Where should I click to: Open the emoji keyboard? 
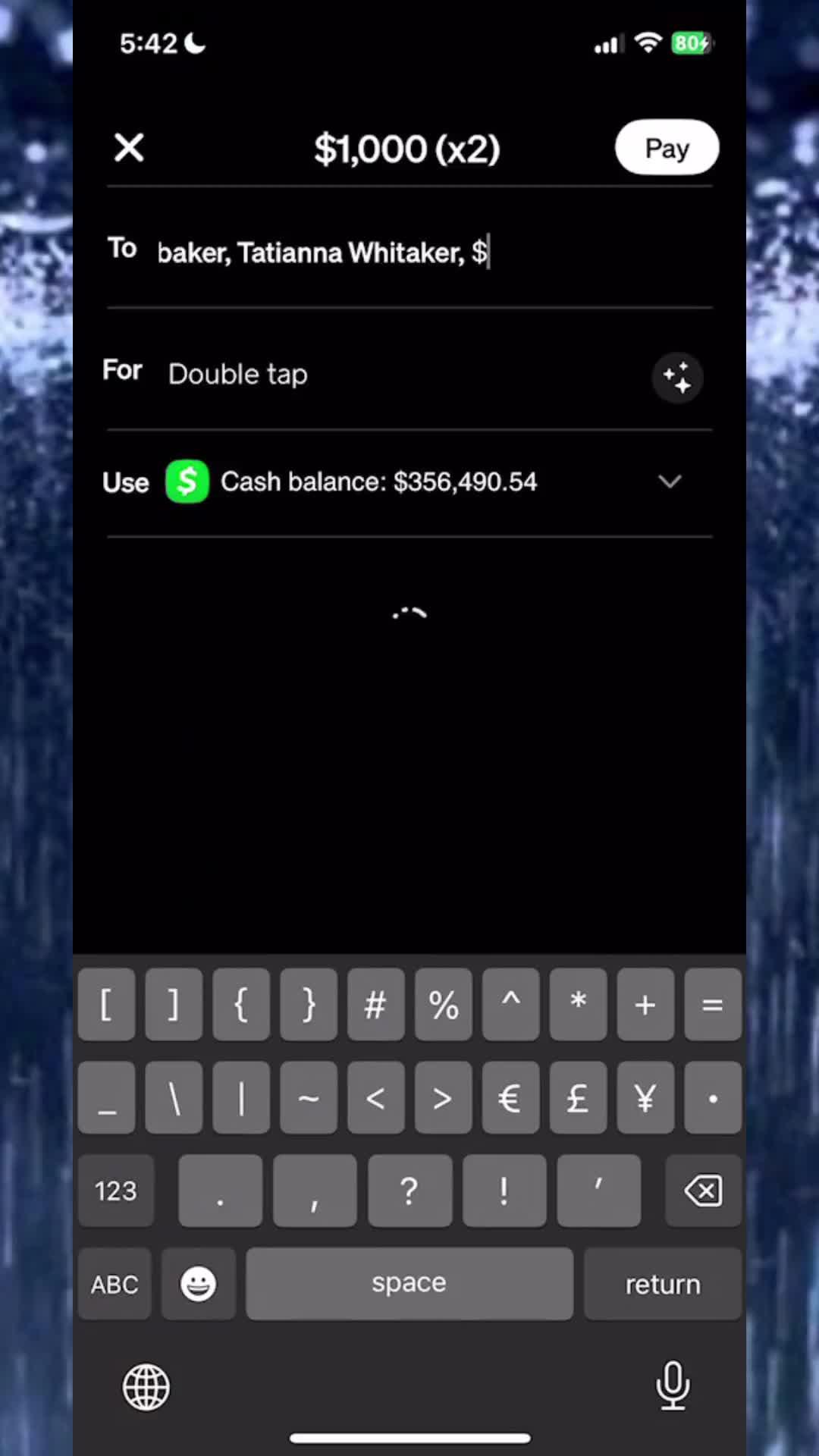198,1284
